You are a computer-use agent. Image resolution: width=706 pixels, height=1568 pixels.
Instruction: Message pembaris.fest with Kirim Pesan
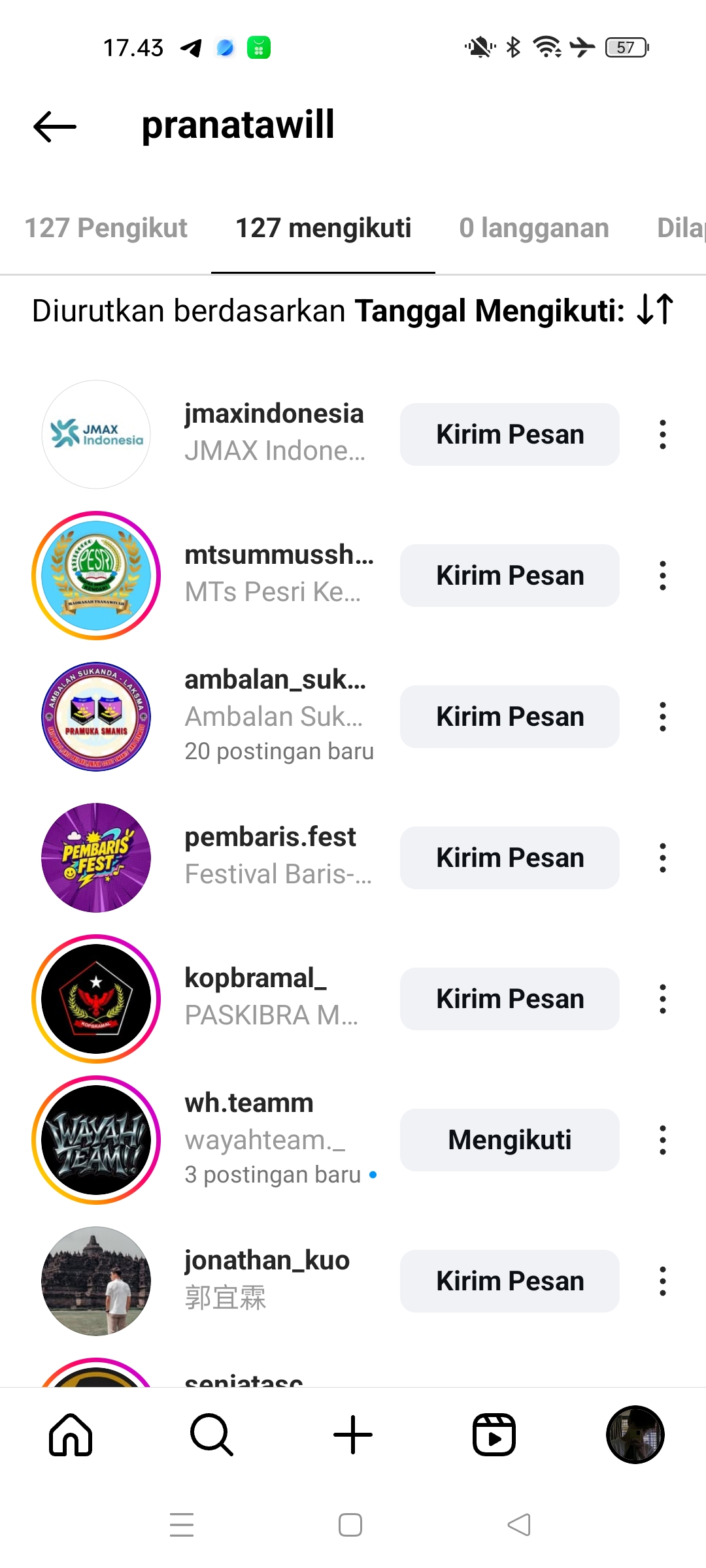[509, 858]
